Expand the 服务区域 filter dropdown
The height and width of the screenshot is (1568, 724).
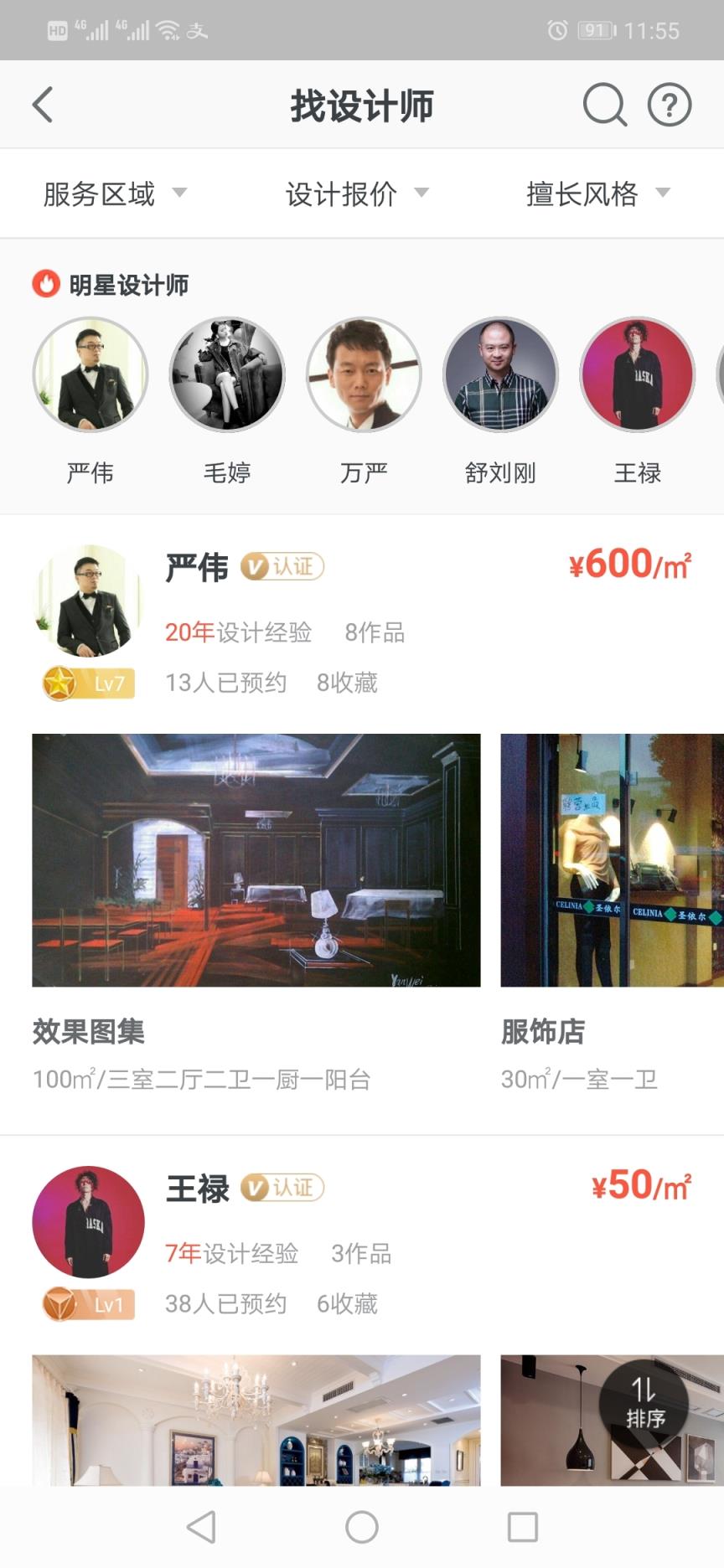tap(111, 193)
